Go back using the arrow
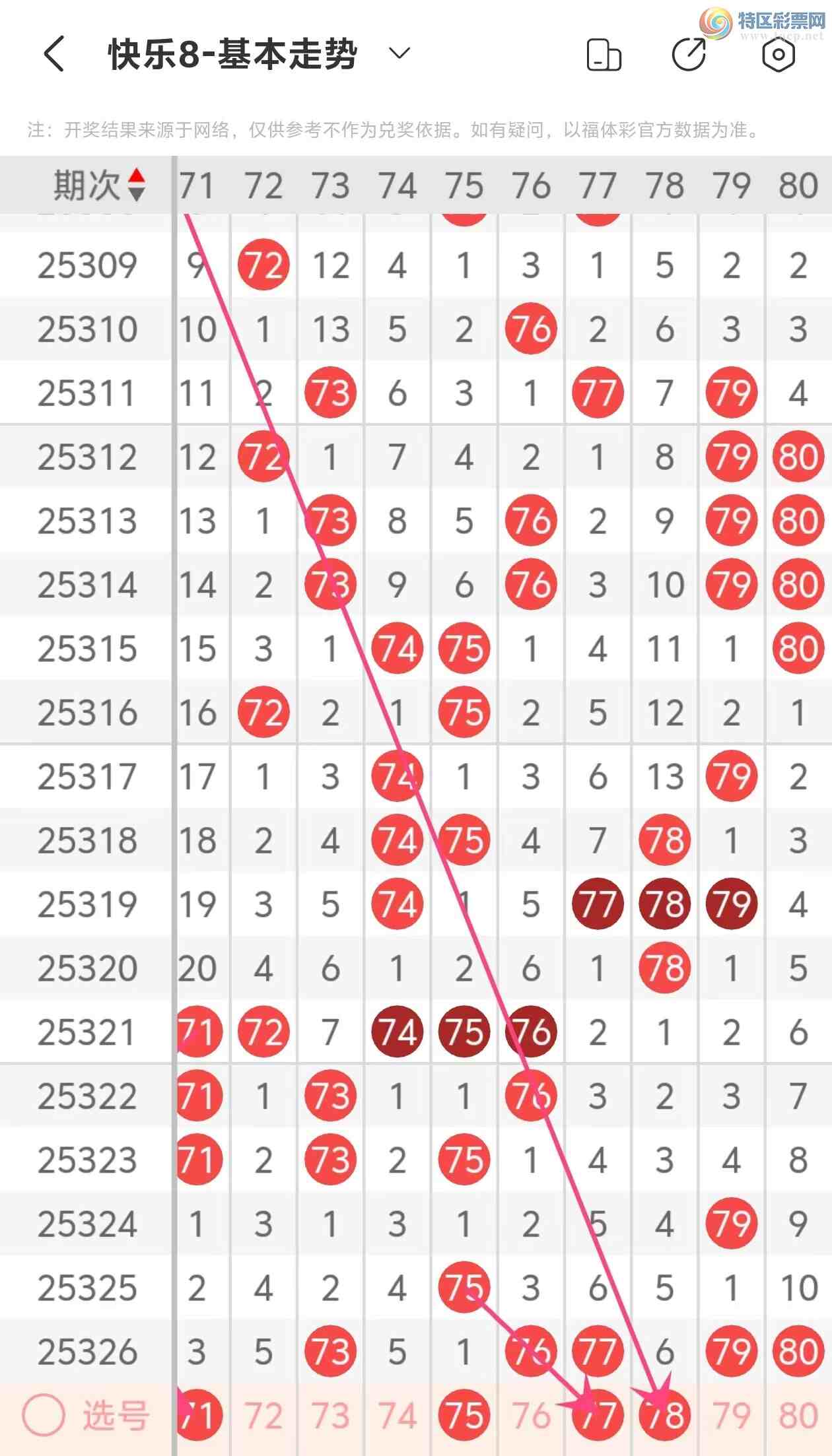Viewport: 832px width, 1456px height. (54, 54)
